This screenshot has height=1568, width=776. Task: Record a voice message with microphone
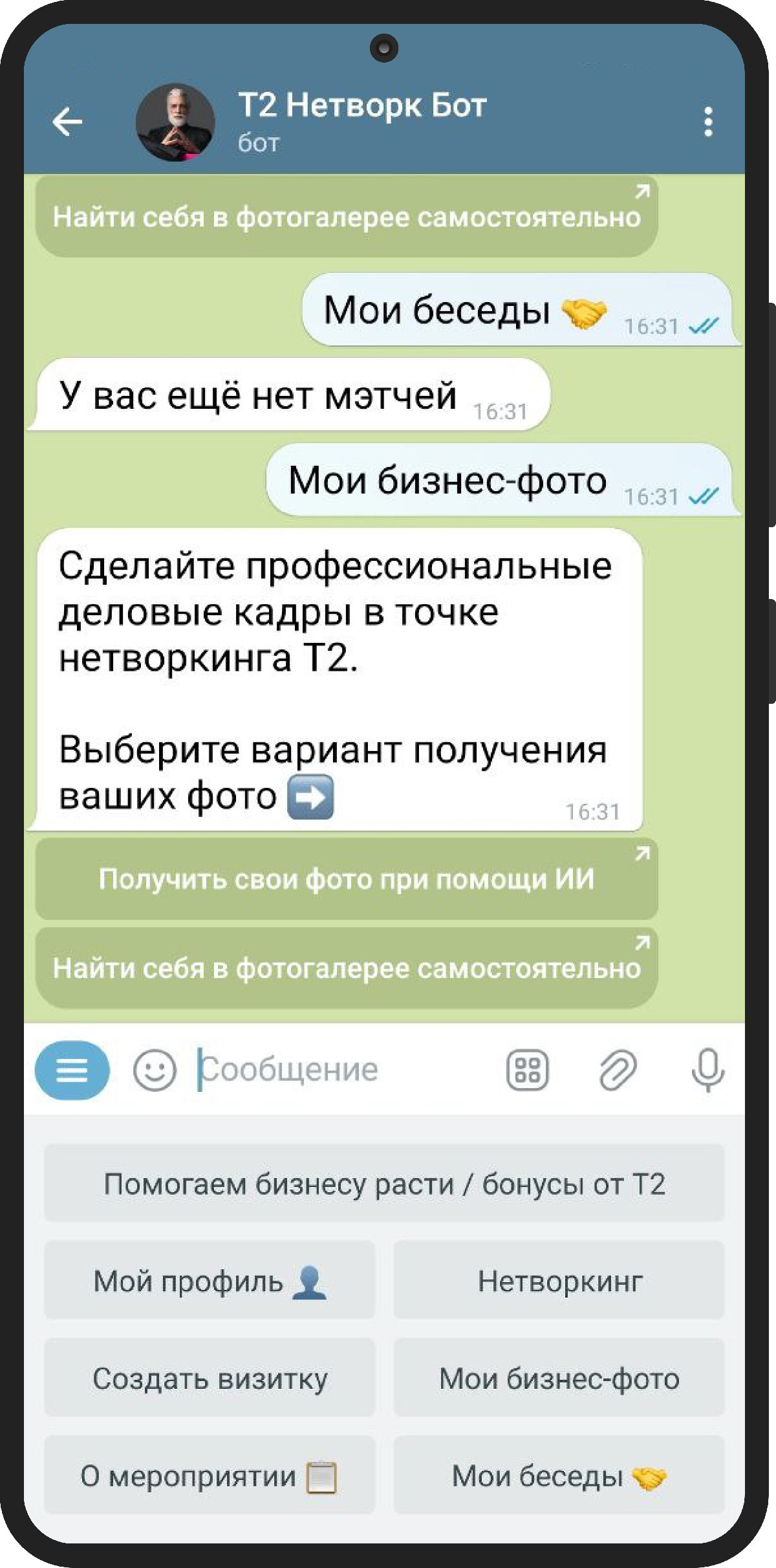[x=707, y=1070]
